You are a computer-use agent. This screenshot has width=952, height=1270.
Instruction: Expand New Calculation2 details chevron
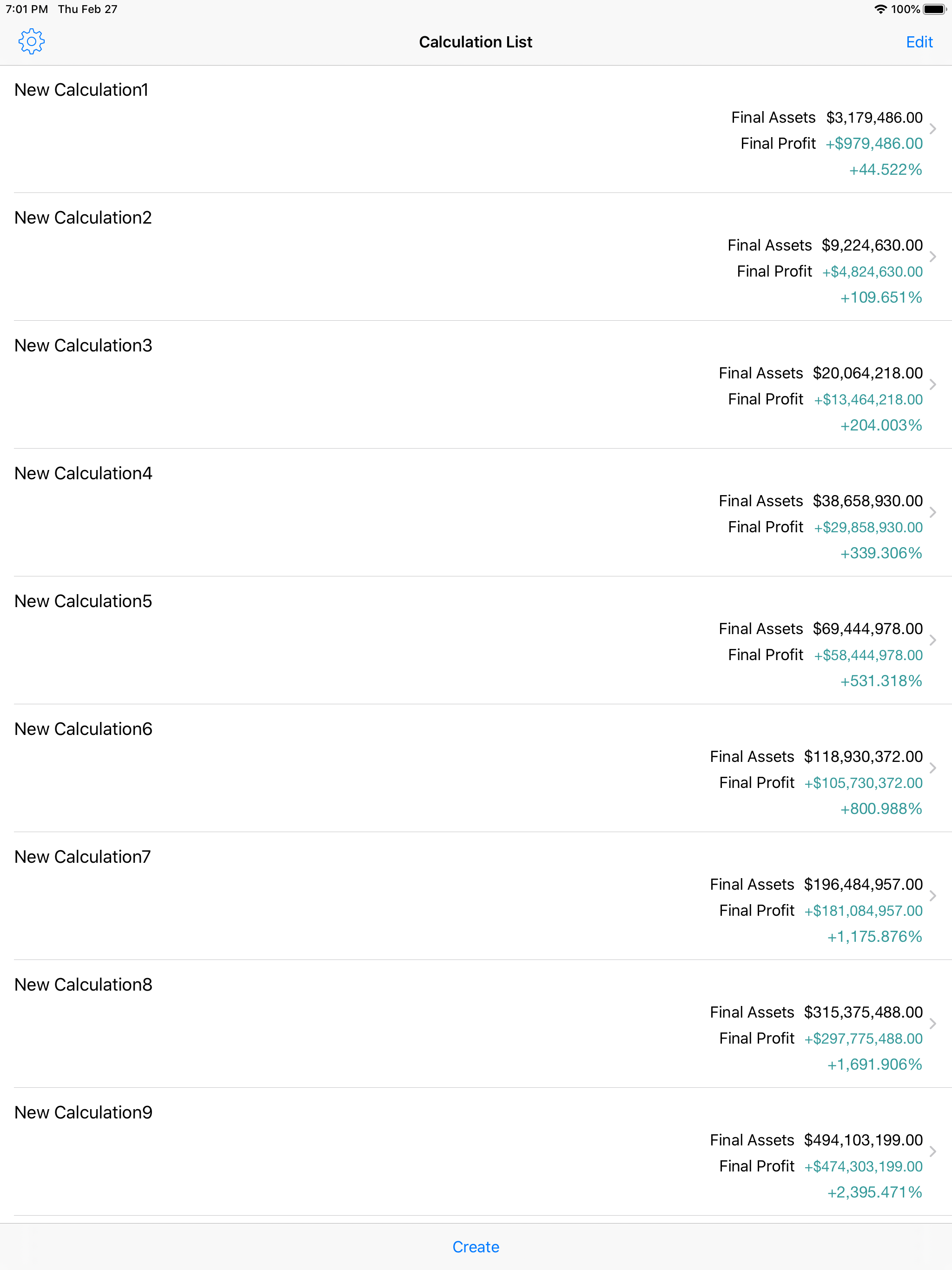(x=933, y=257)
